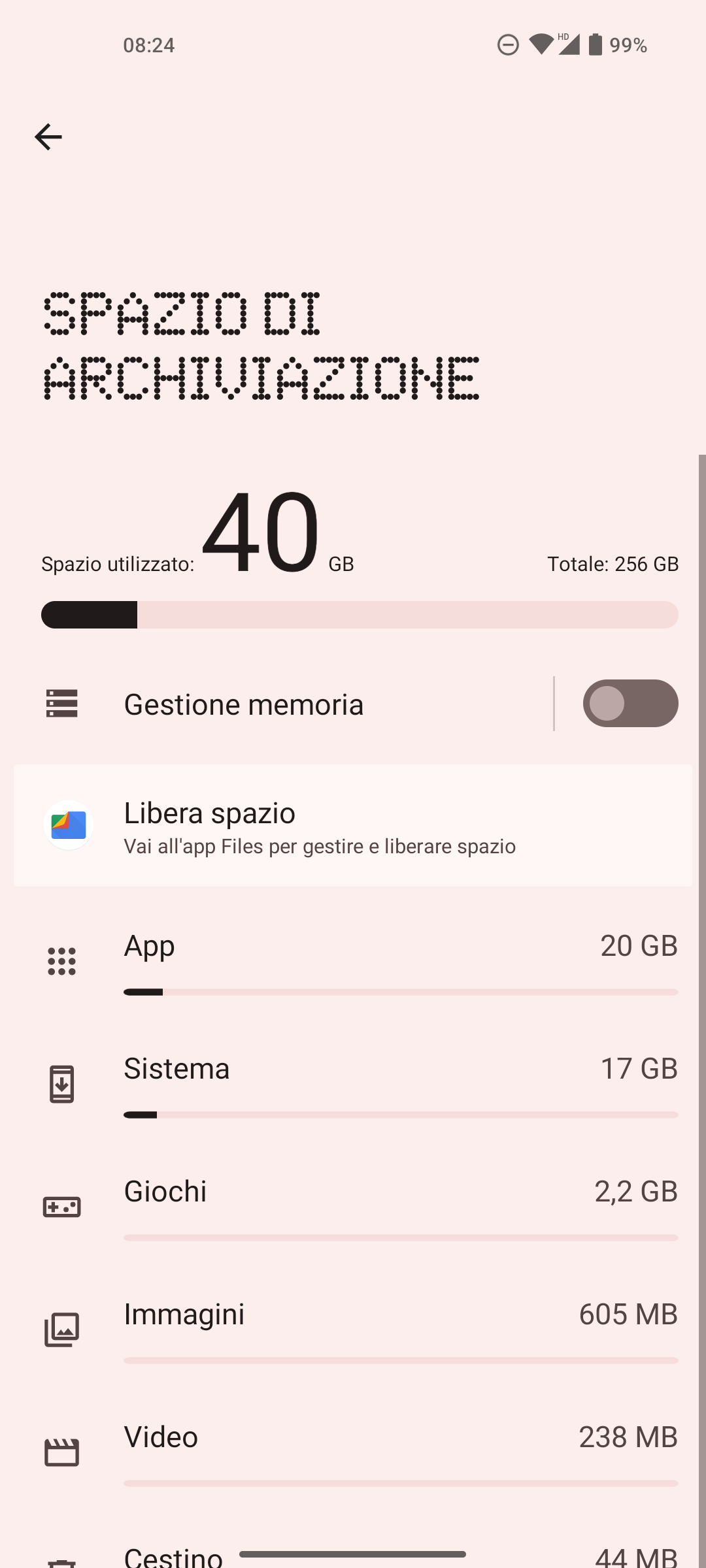Image resolution: width=706 pixels, height=1568 pixels.
Task: Open the Giochi storage row
Action: pyautogui.click(x=353, y=1208)
